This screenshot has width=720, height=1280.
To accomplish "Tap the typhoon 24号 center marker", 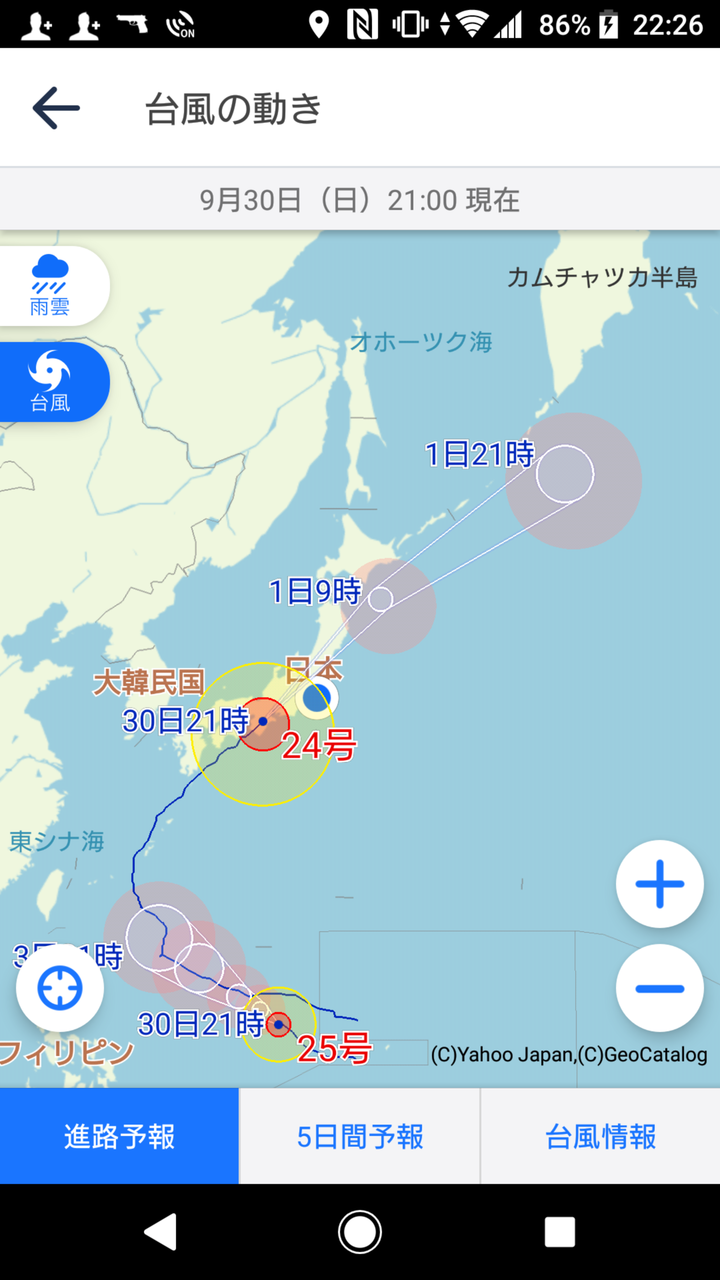I will [x=262, y=719].
